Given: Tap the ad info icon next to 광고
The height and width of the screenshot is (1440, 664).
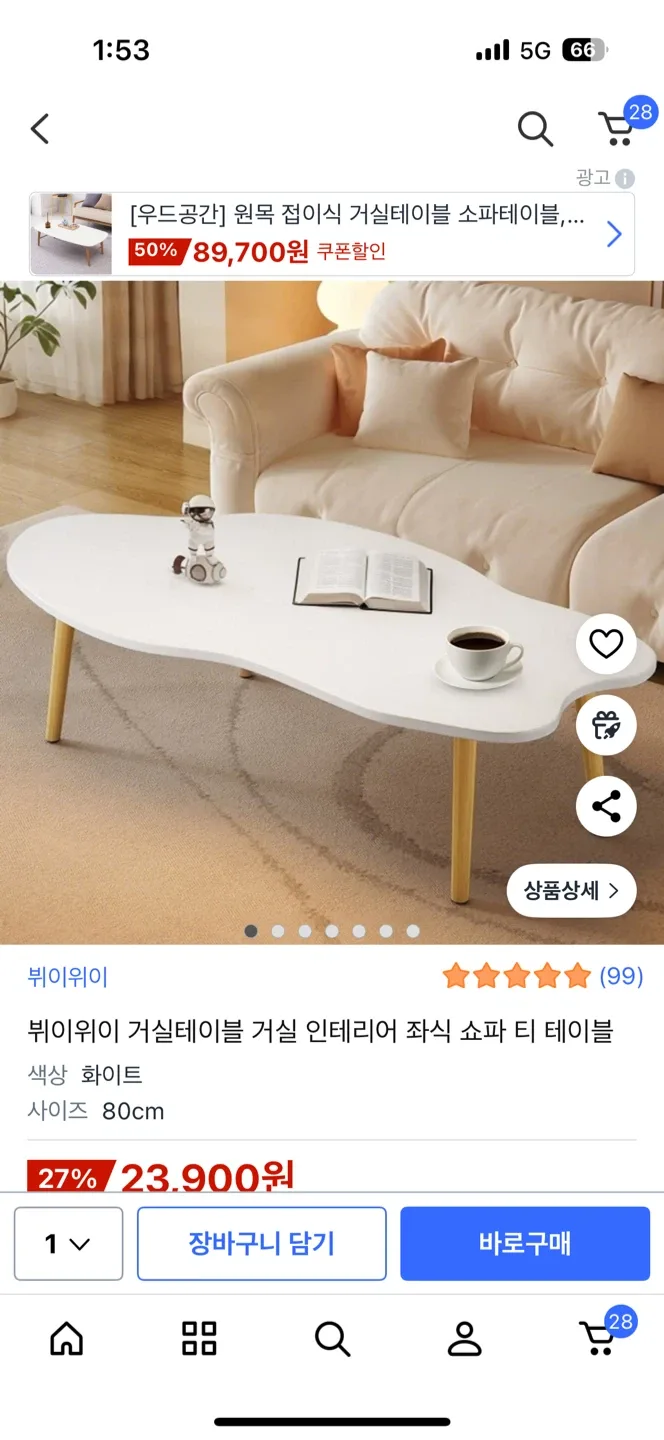Looking at the screenshot, I should click(x=625, y=179).
